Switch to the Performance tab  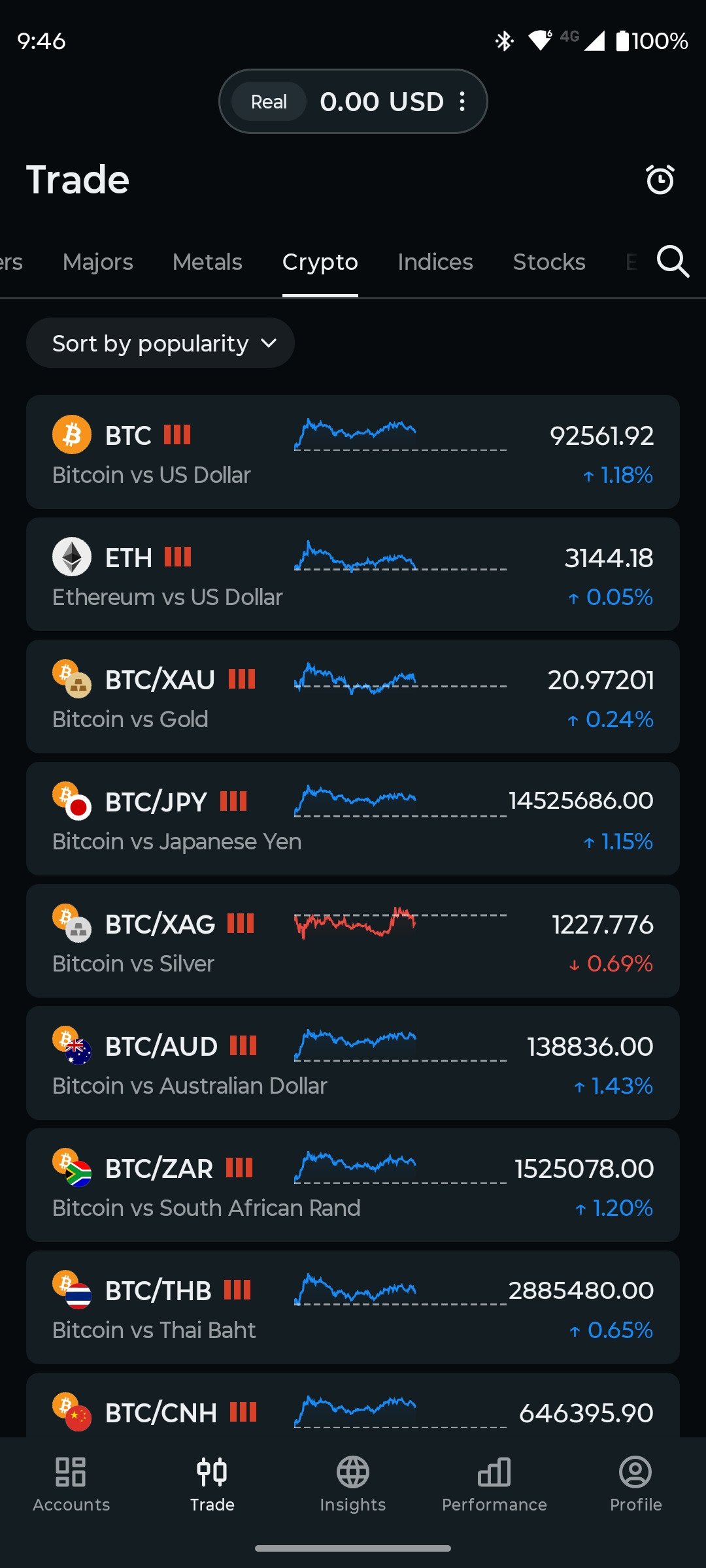[494, 1484]
